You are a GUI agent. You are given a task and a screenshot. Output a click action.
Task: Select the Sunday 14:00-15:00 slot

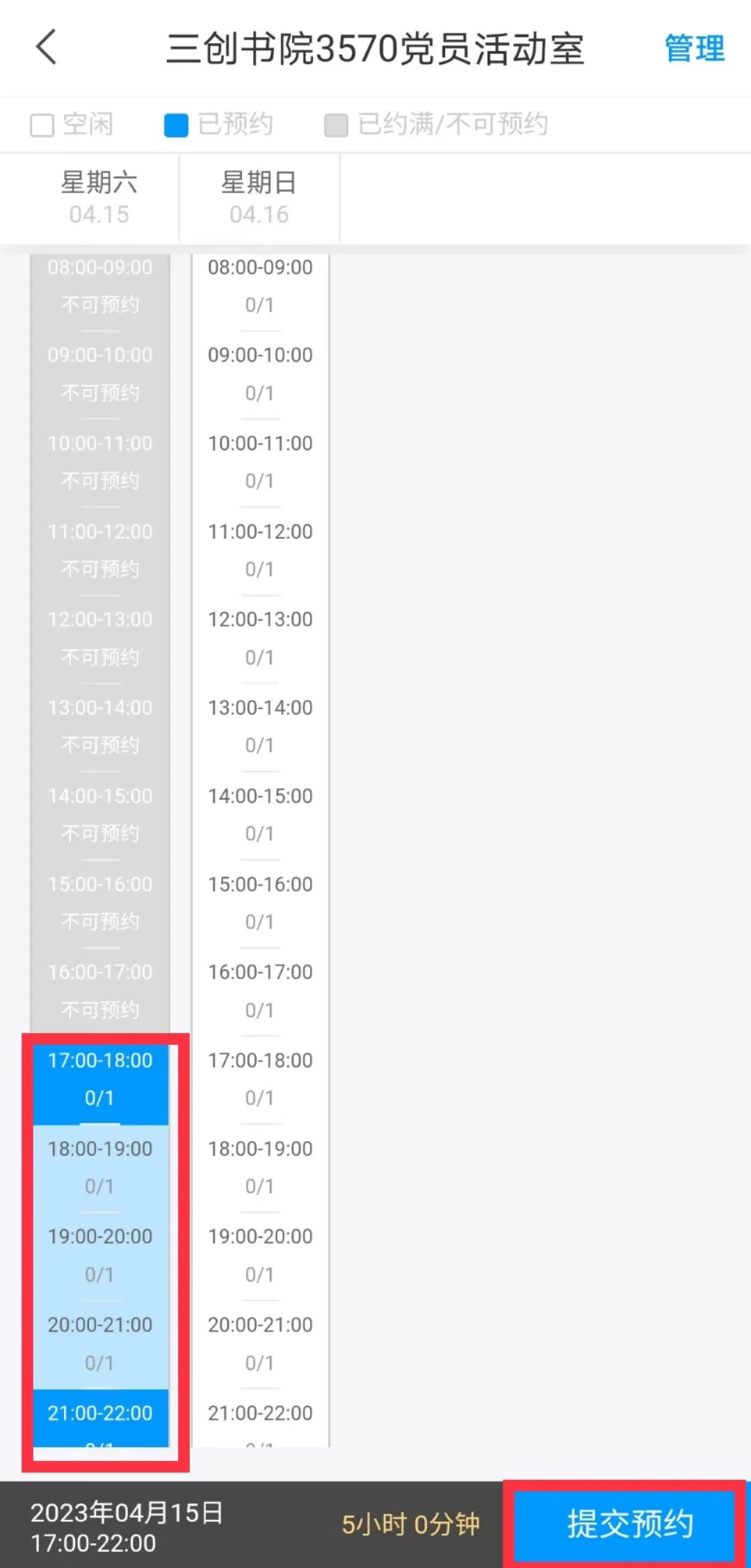pyautogui.click(x=260, y=815)
